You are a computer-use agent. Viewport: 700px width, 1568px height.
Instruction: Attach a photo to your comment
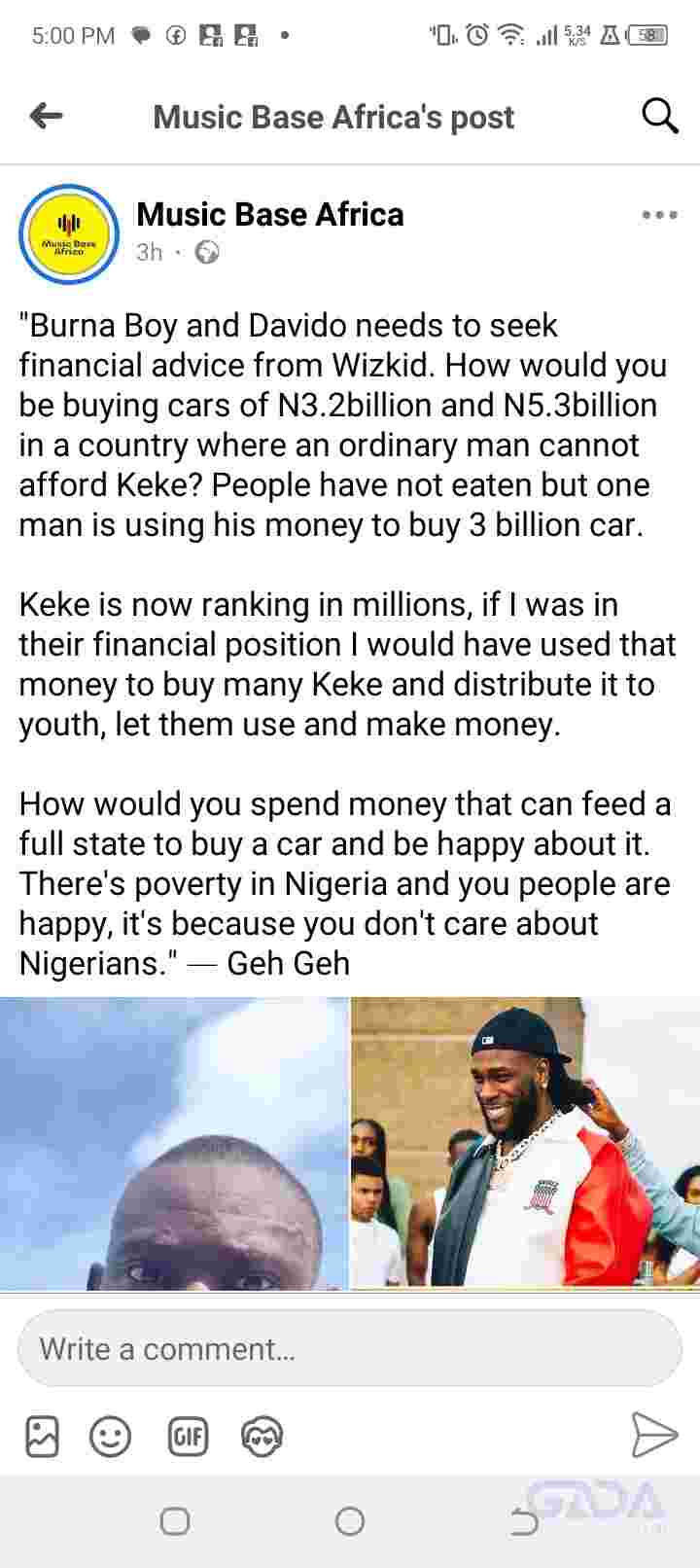(x=42, y=1436)
